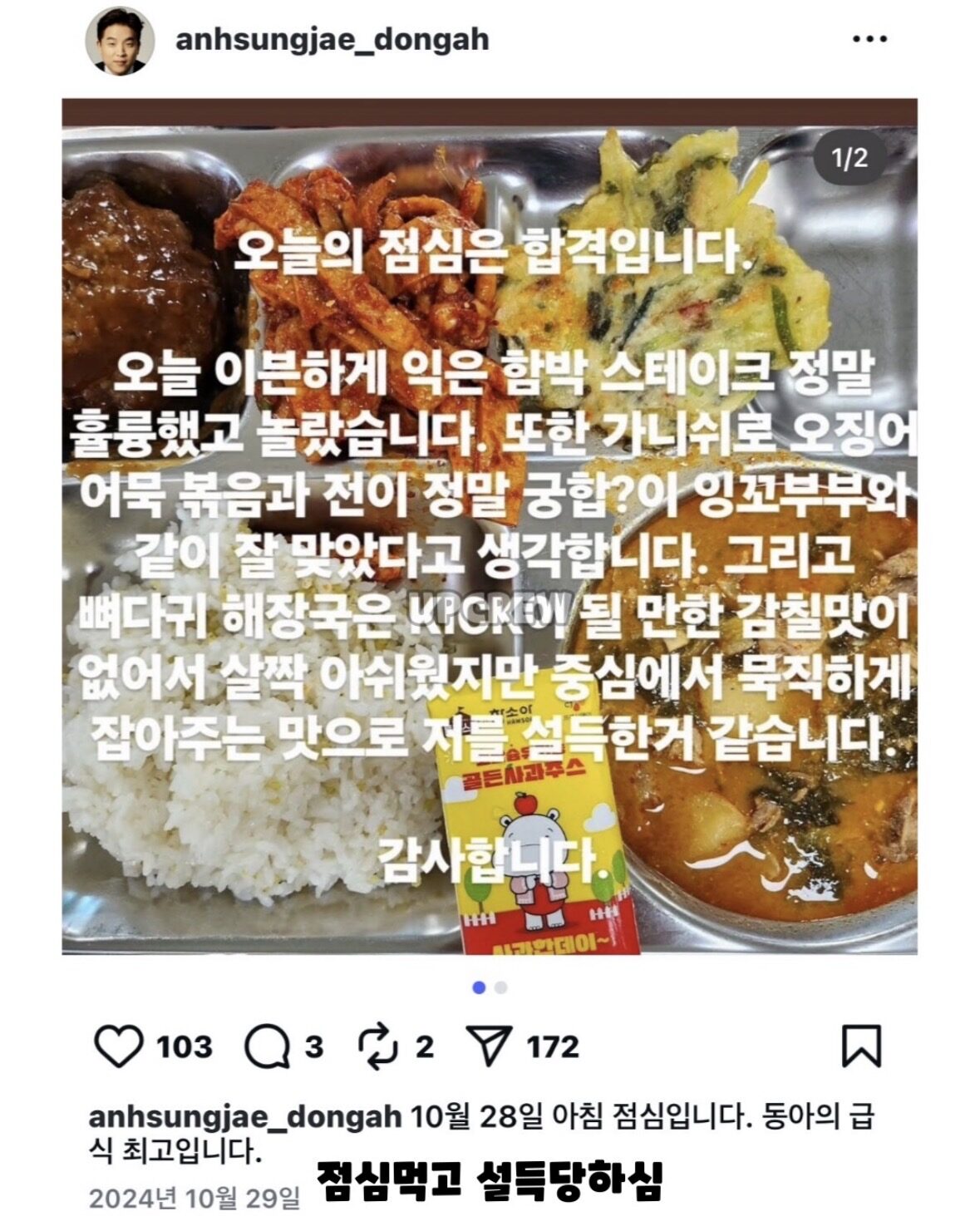Share the post via the paper plane
980x1216 pixels.
[x=489, y=1046]
